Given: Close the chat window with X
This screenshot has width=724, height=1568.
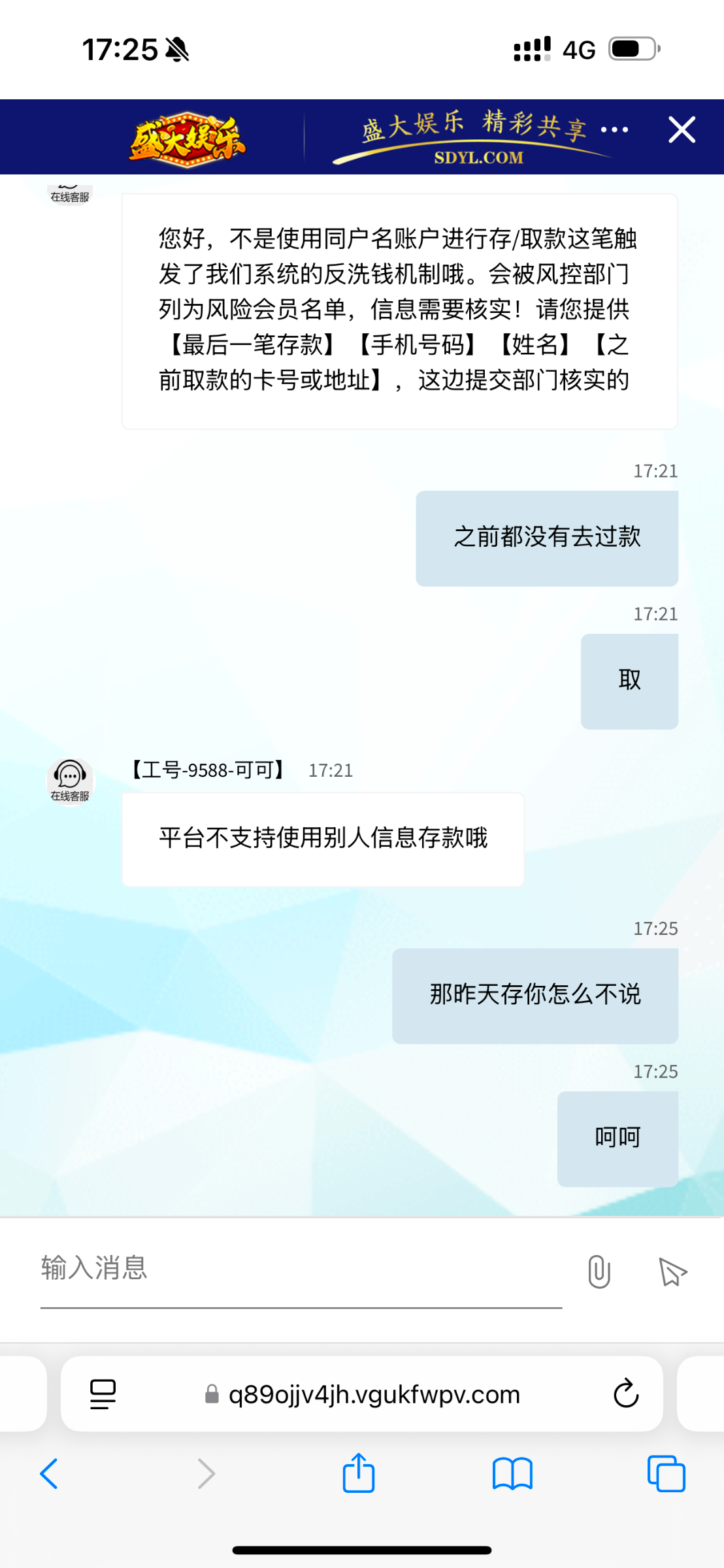Looking at the screenshot, I should (x=682, y=129).
